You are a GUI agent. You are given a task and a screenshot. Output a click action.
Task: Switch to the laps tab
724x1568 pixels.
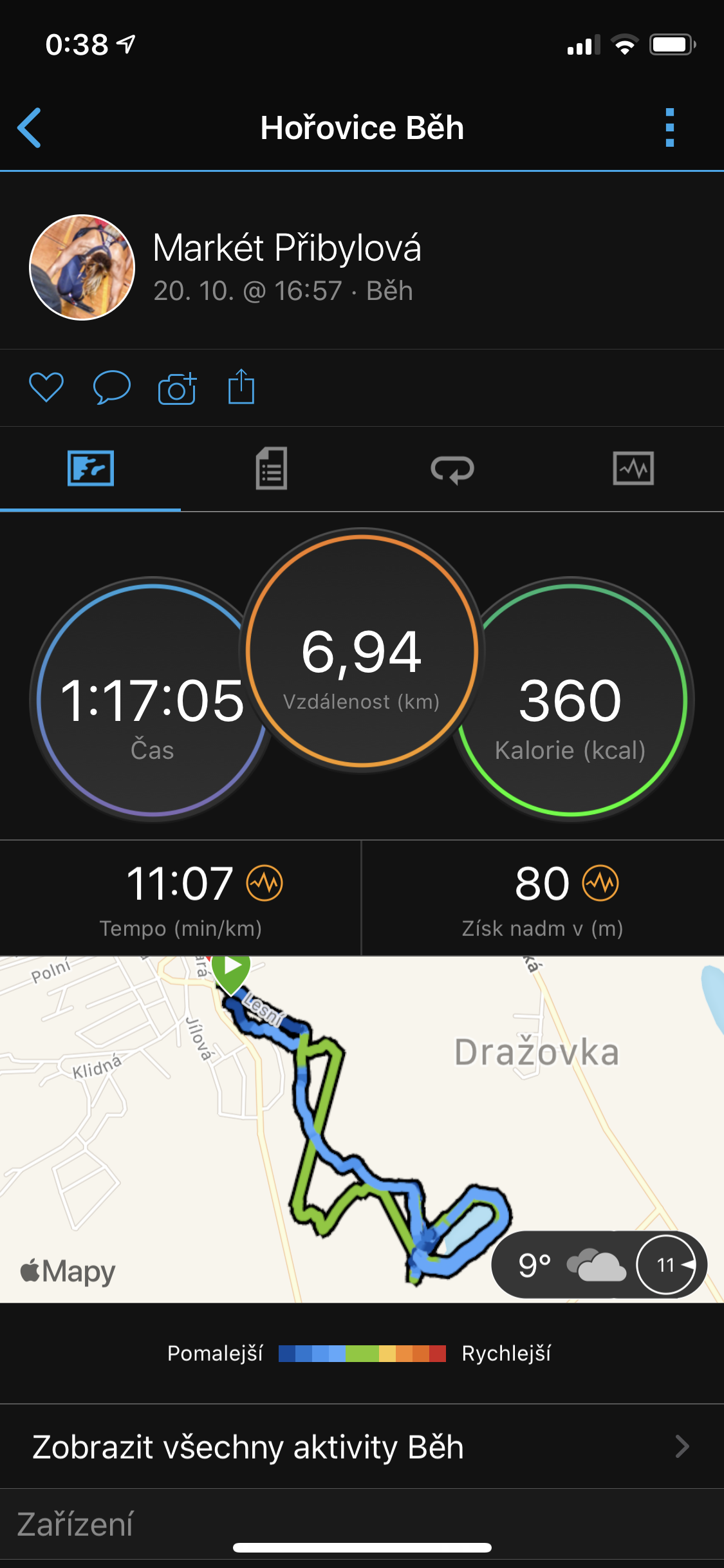[452, 469]
